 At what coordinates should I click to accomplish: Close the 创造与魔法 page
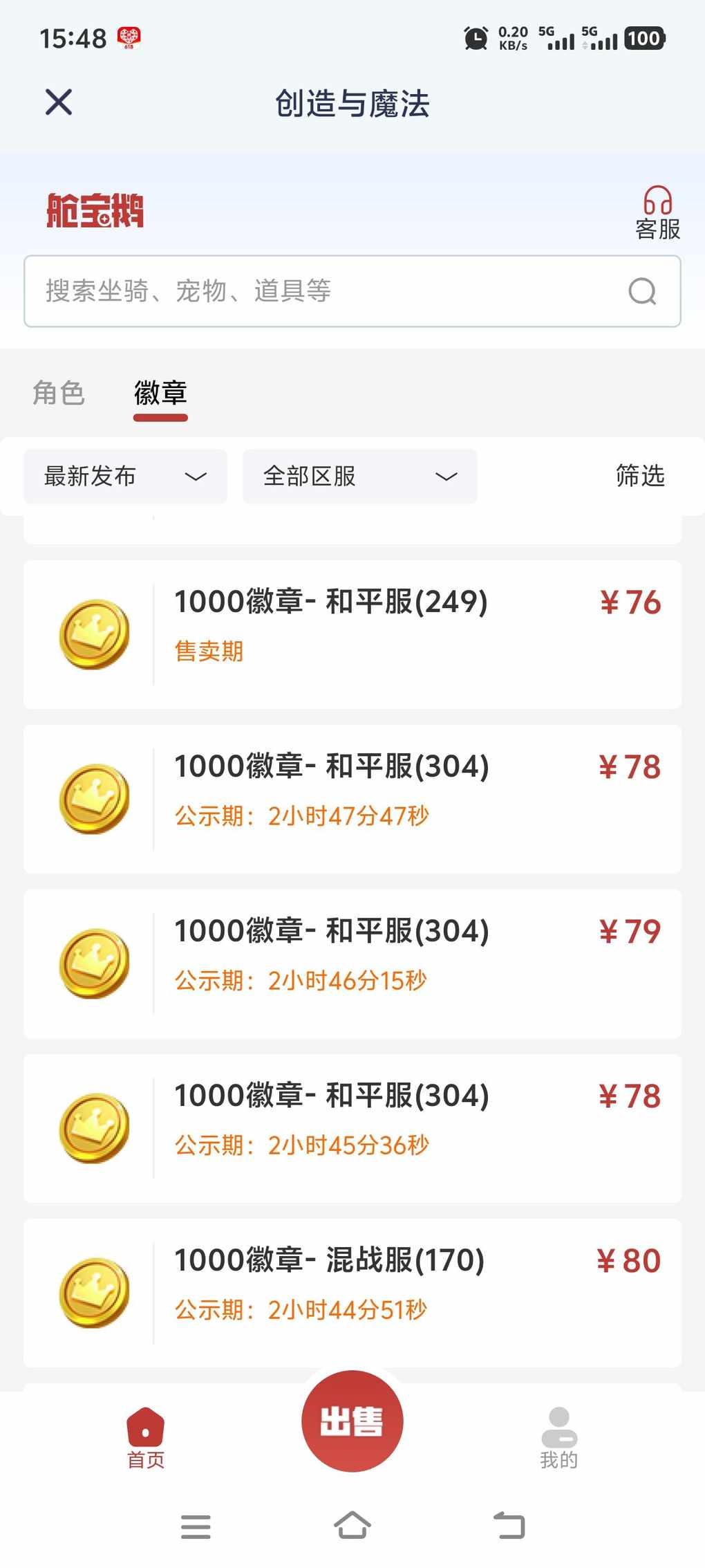[59, 102]
